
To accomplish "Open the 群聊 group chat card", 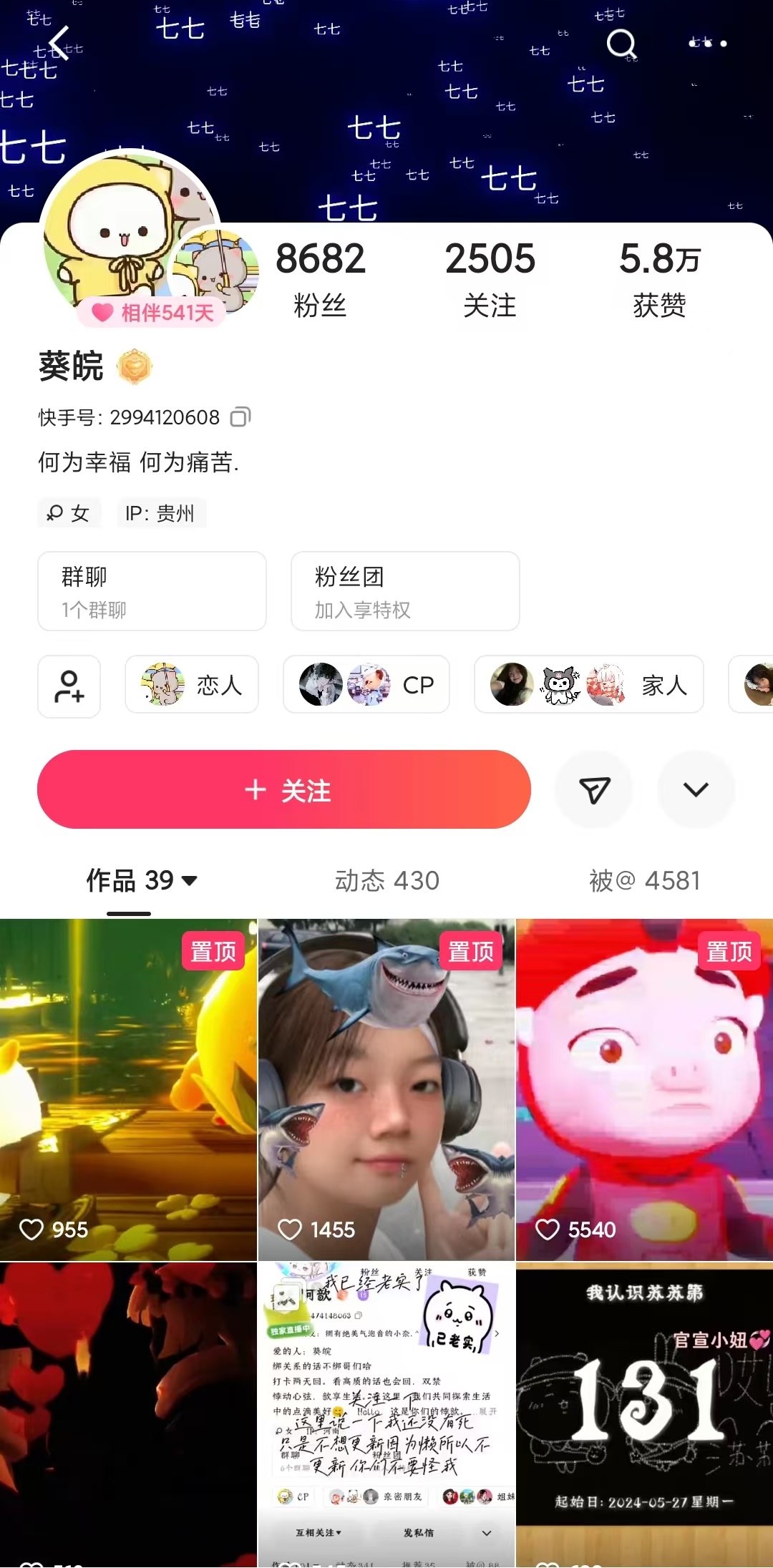I will (x=152, y=591).
